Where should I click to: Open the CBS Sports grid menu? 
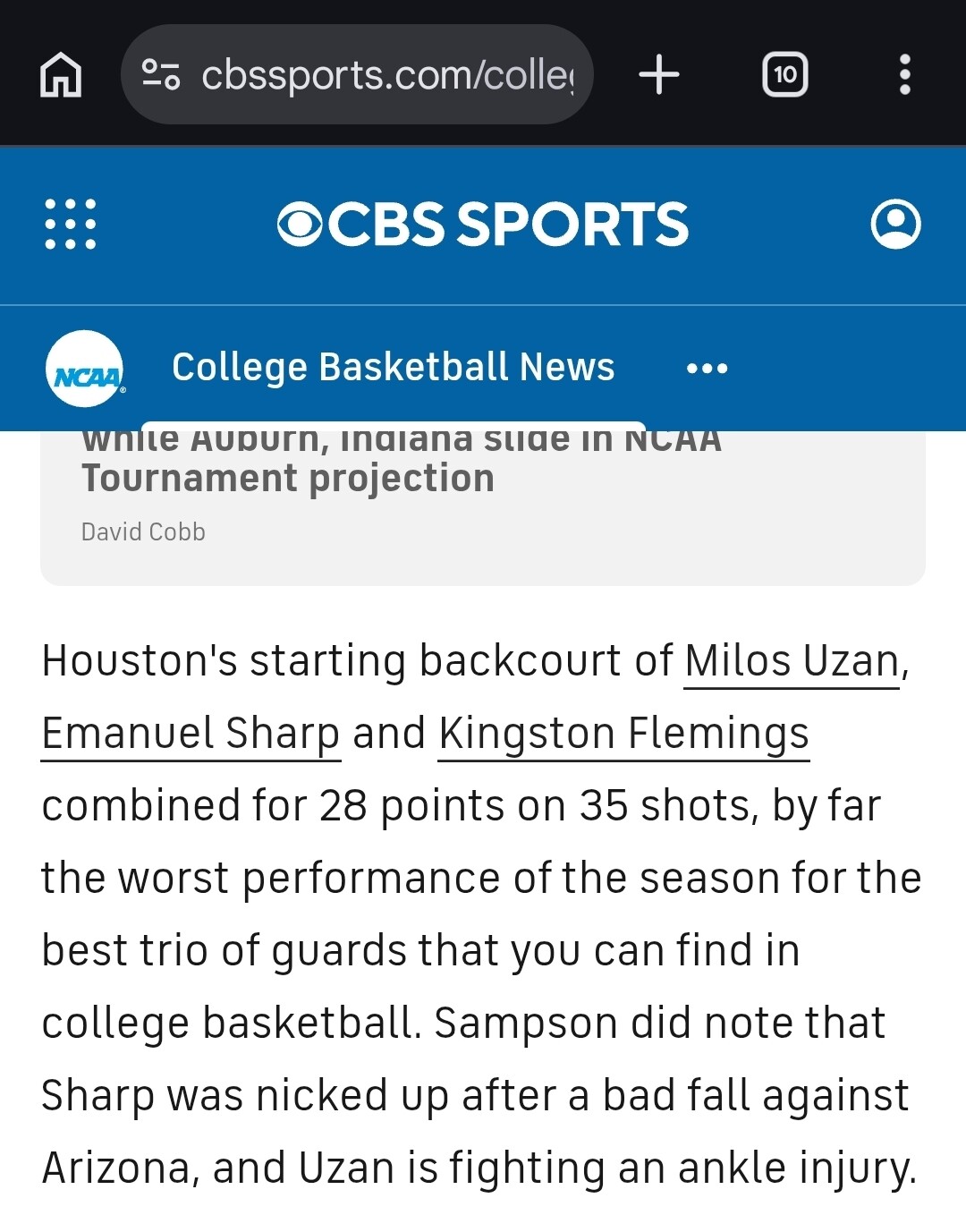[x=71, y=224]
